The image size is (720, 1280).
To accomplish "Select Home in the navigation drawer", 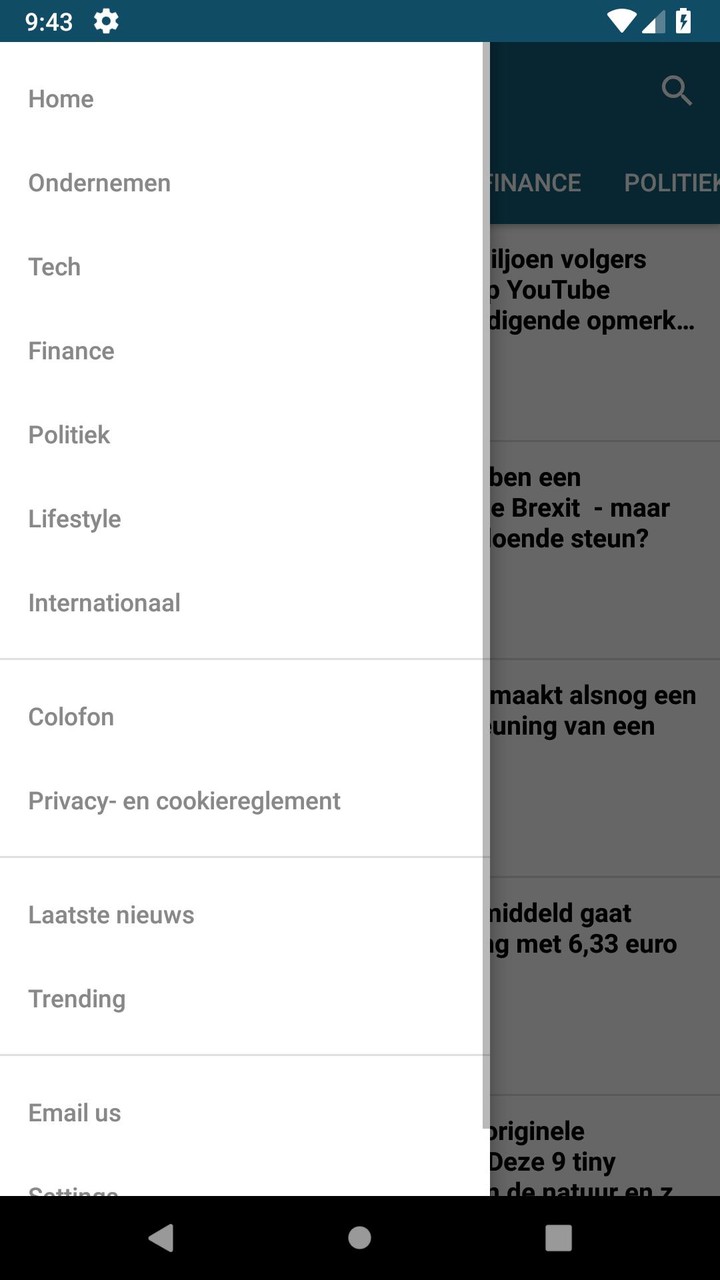I will [x=61, y=98].
